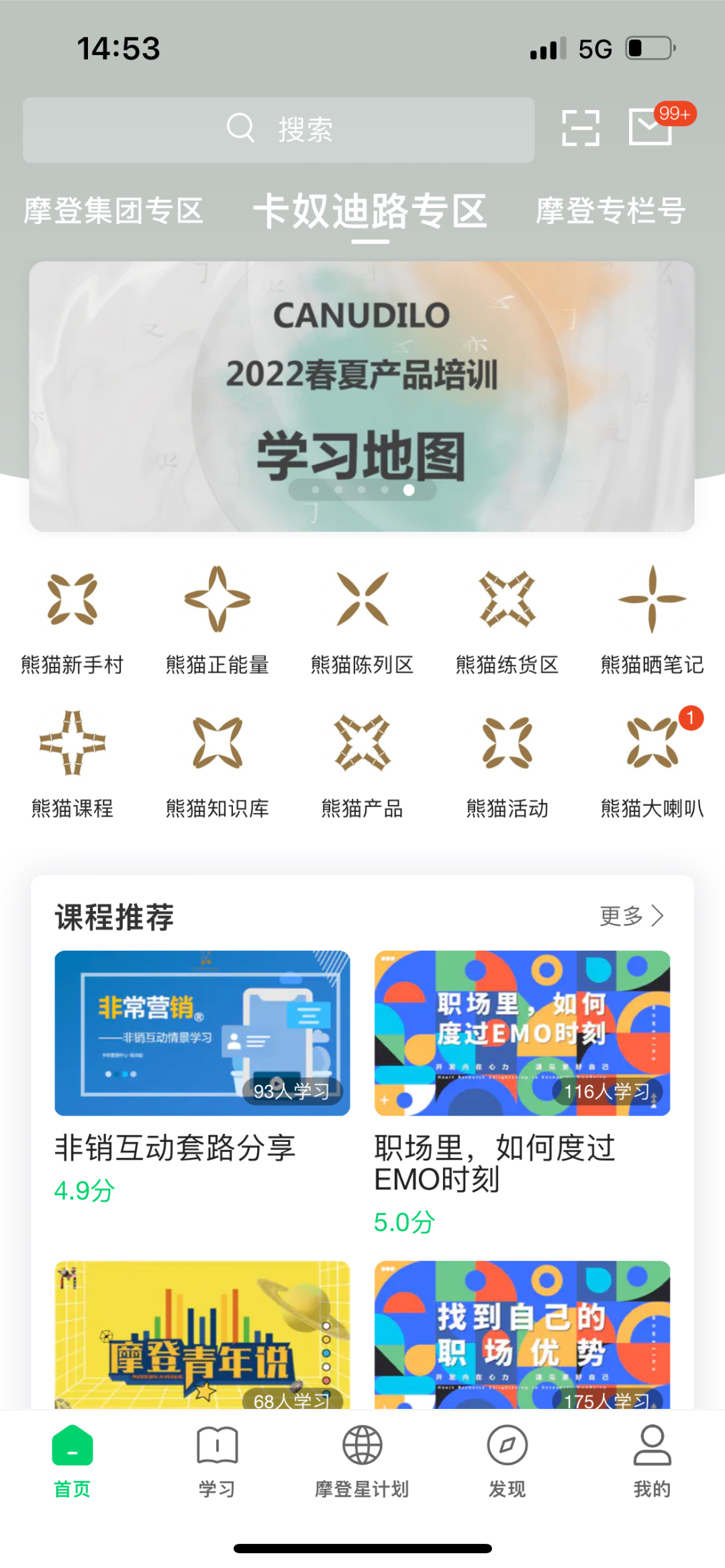Open 熊猫陈列区
This screenshot has width=725, height=1568.
(x=362, y=619)
